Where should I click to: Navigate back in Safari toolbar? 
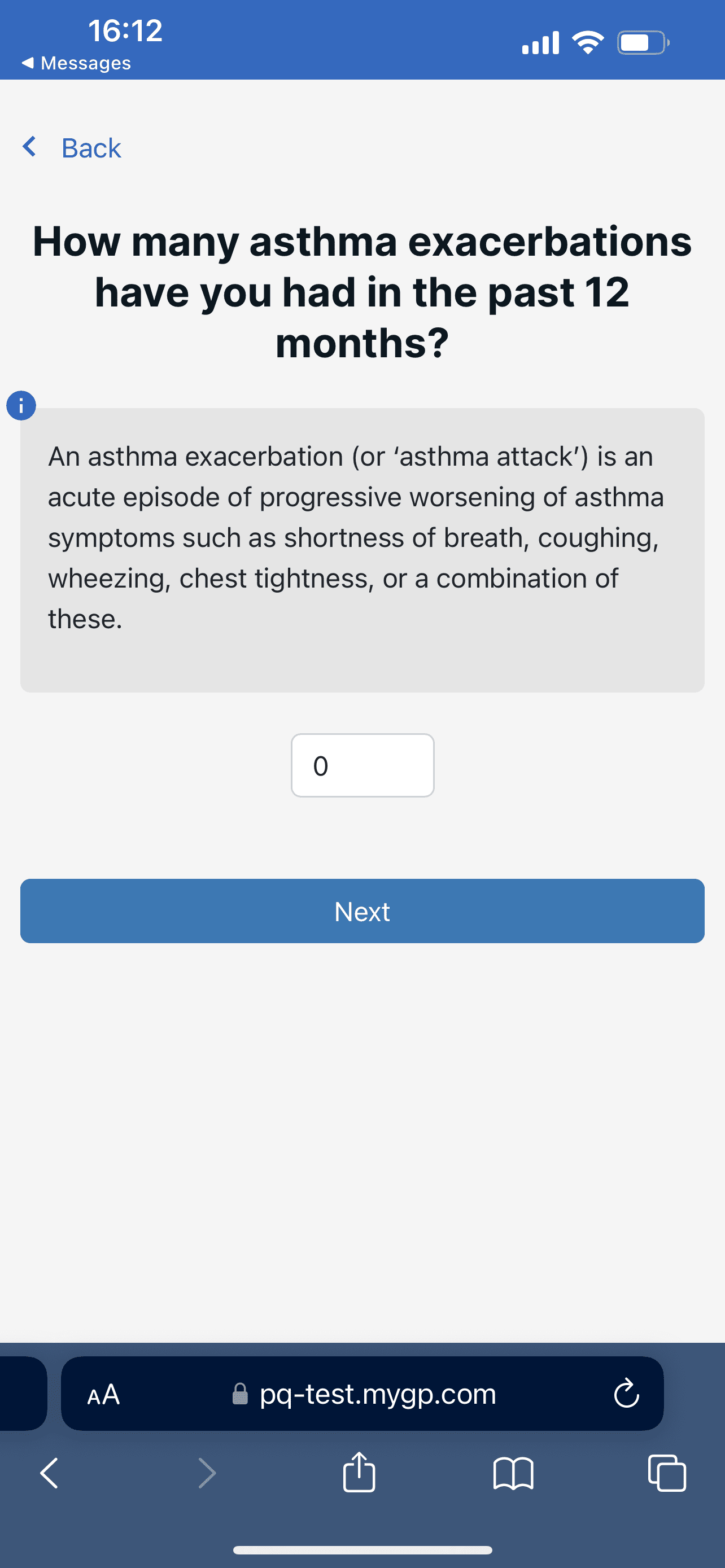[x=49, y=1473]
